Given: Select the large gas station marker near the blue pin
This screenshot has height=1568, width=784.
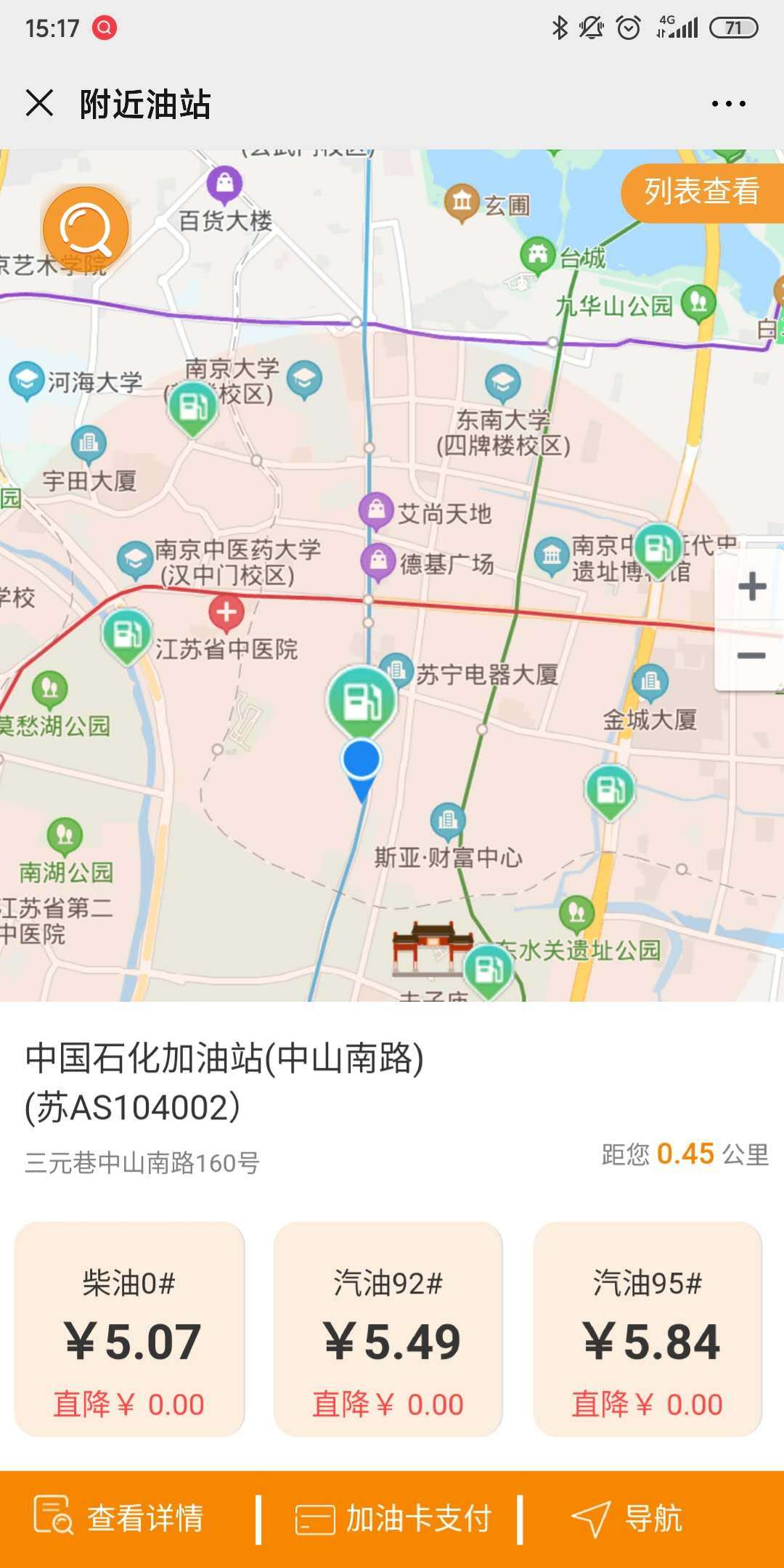Looking at the screenshot, I should pos(361,697).
